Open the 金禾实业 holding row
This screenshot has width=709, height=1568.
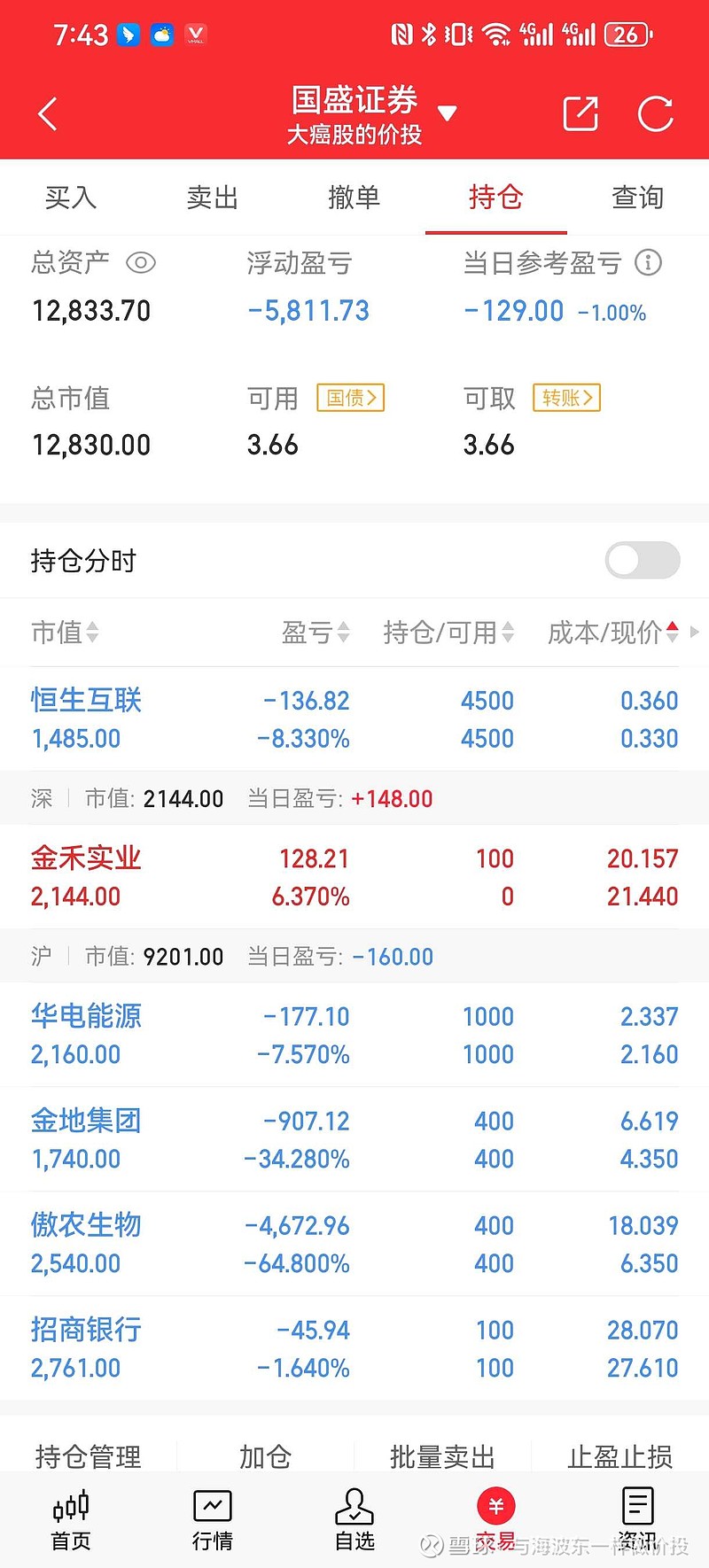click(354, 877)
